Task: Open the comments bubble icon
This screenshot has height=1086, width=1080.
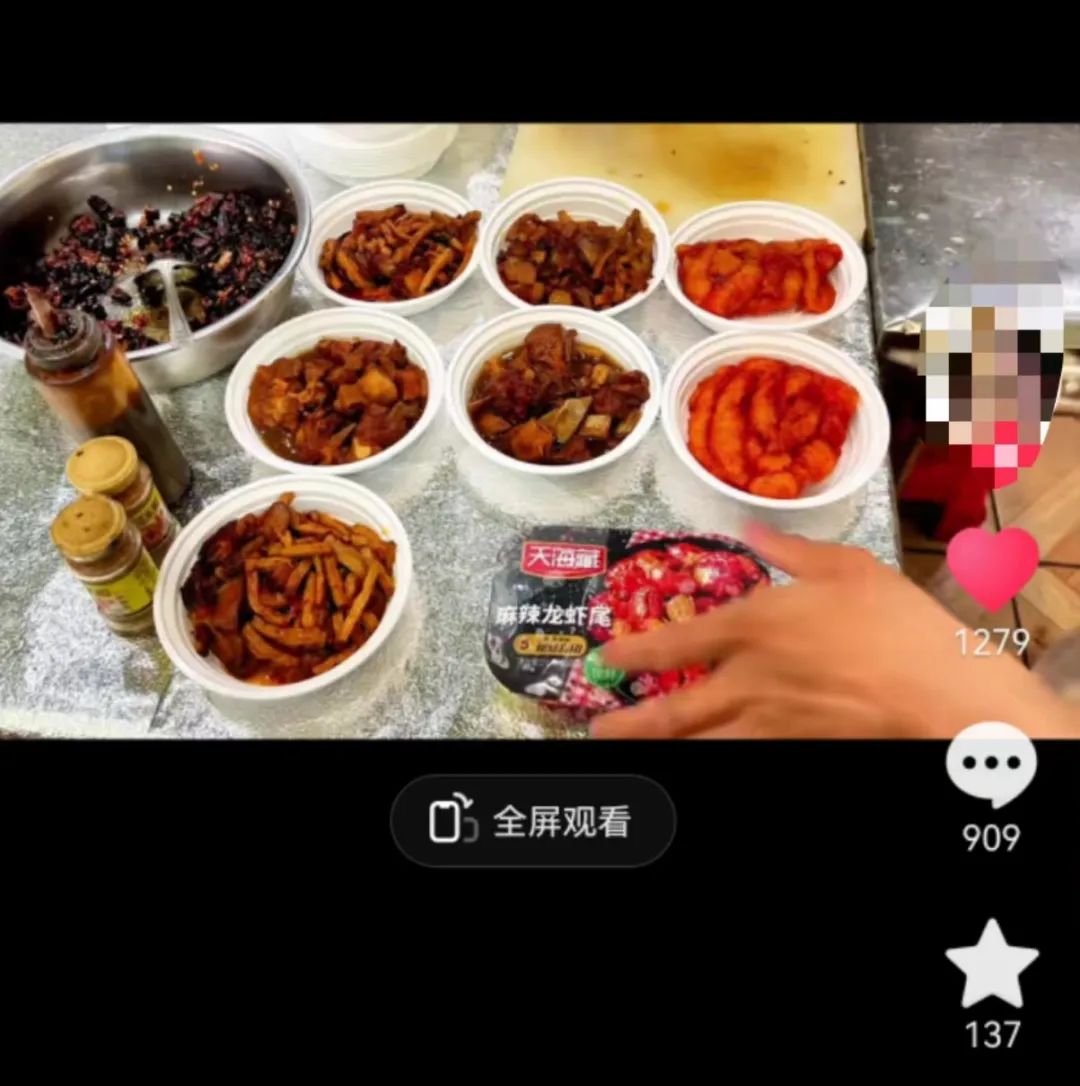Action: point(991,764)
